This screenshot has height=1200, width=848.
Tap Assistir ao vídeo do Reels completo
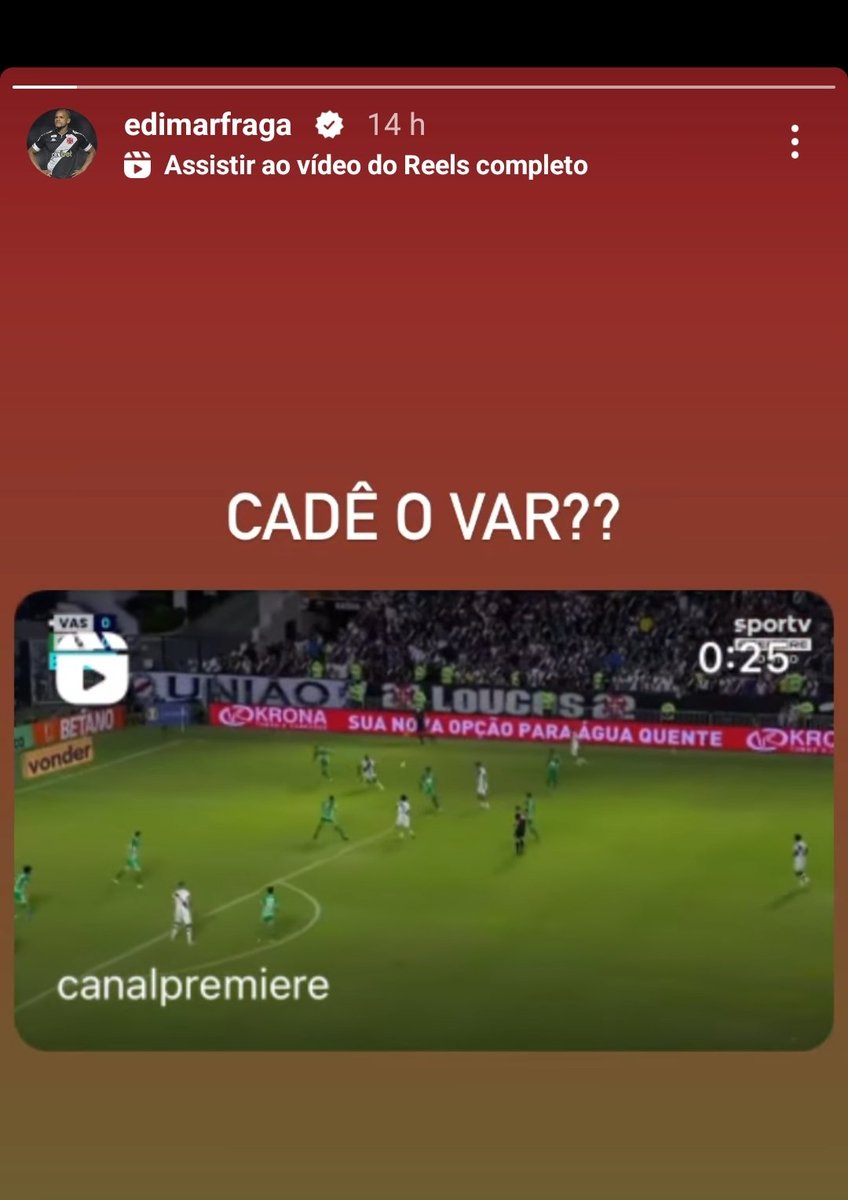pyautogui.click(x=374, y=165)
